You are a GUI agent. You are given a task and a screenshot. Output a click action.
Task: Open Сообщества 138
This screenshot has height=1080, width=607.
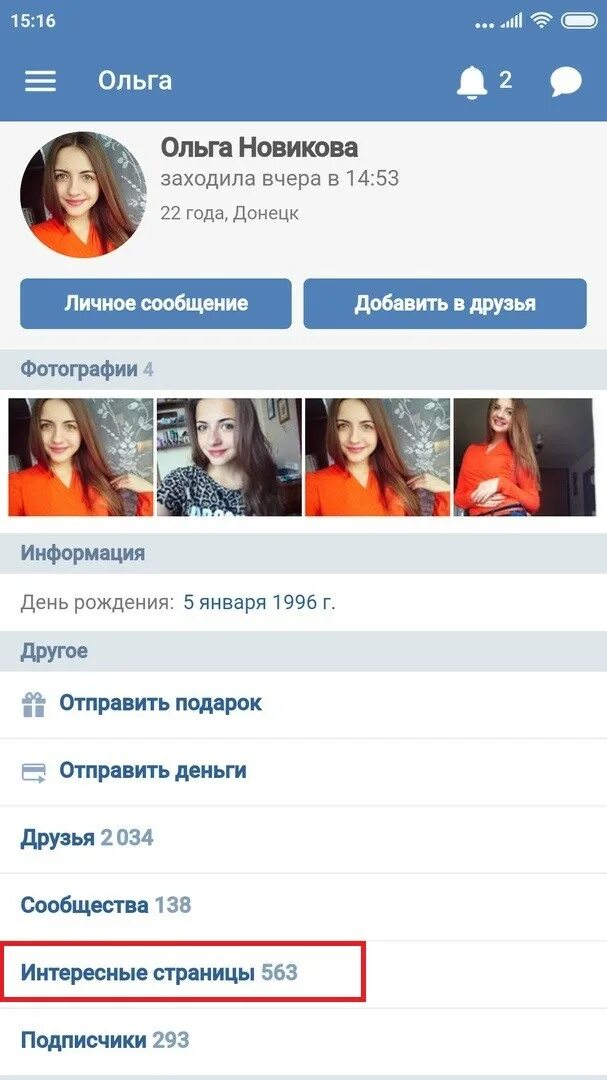click(303, 906)
